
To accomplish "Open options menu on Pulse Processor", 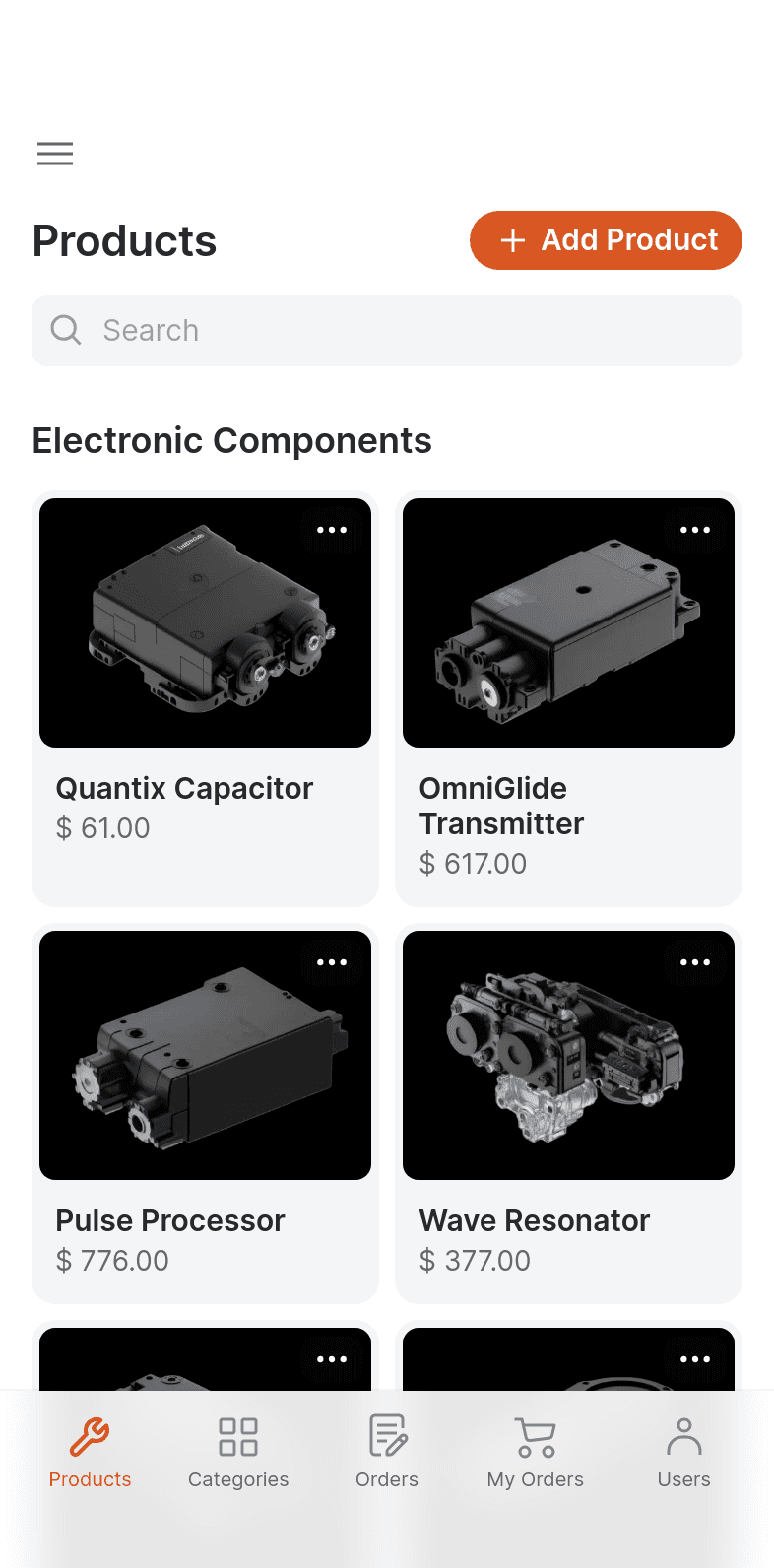I will click(332, 962).
